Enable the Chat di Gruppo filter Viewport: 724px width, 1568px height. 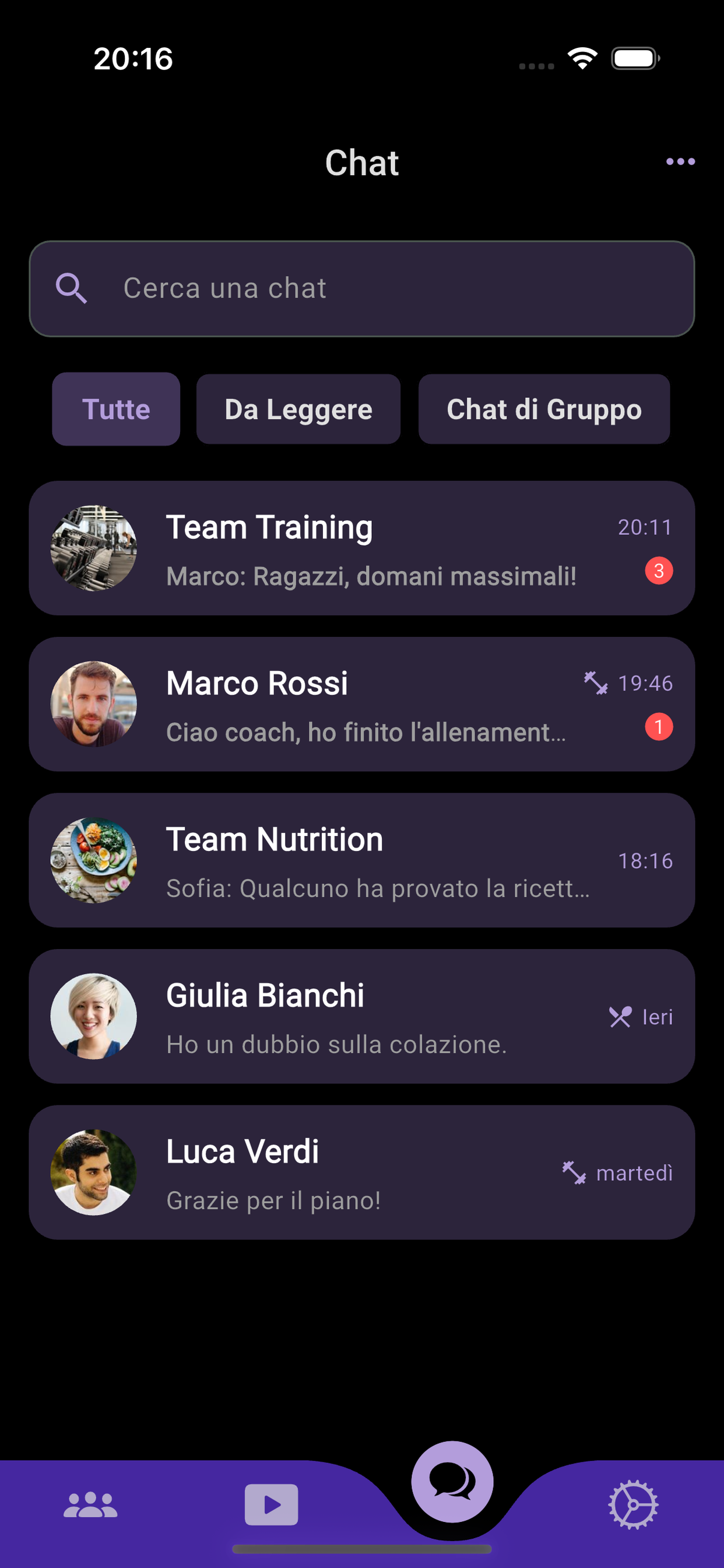tap(544, 409)
